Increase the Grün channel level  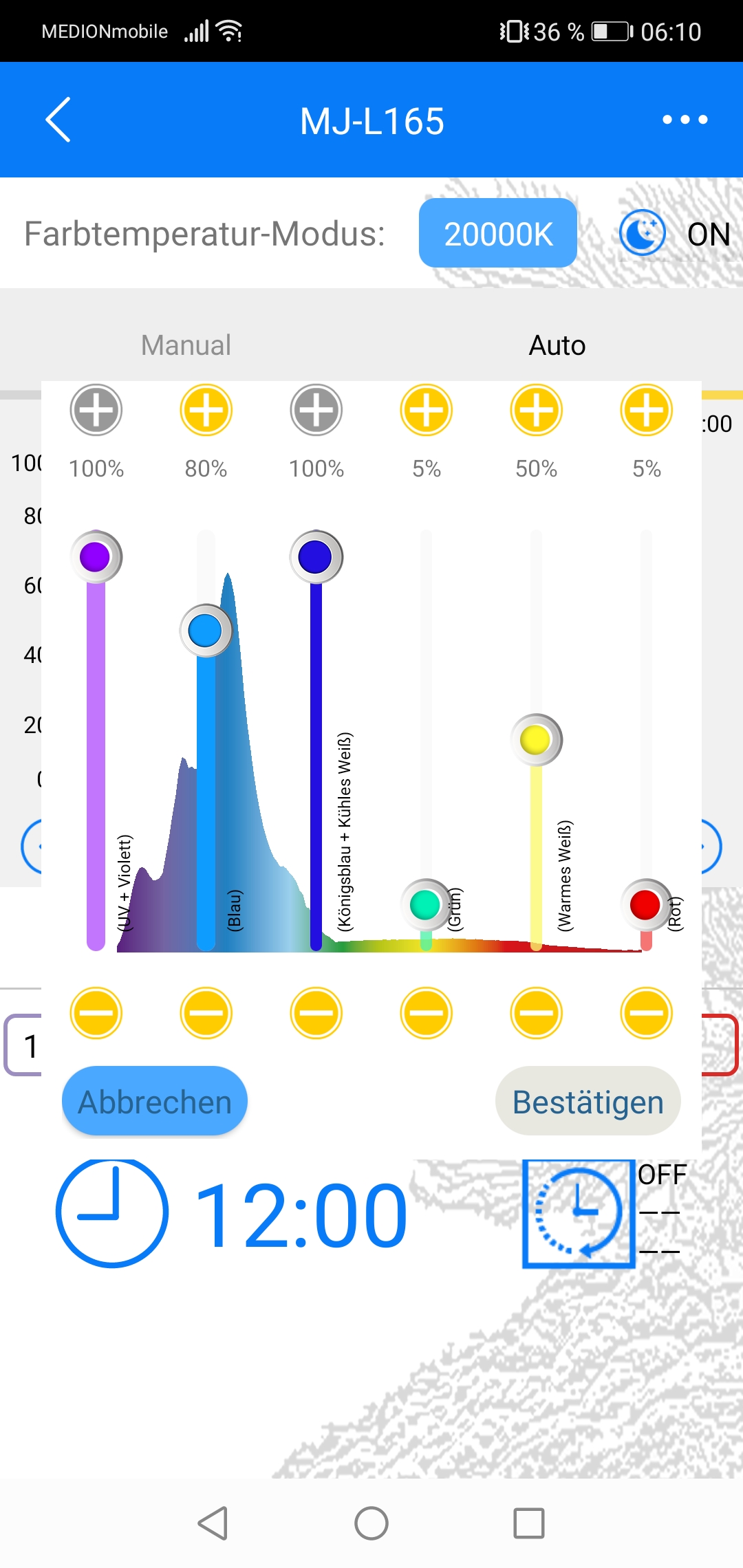click(426, 411)
